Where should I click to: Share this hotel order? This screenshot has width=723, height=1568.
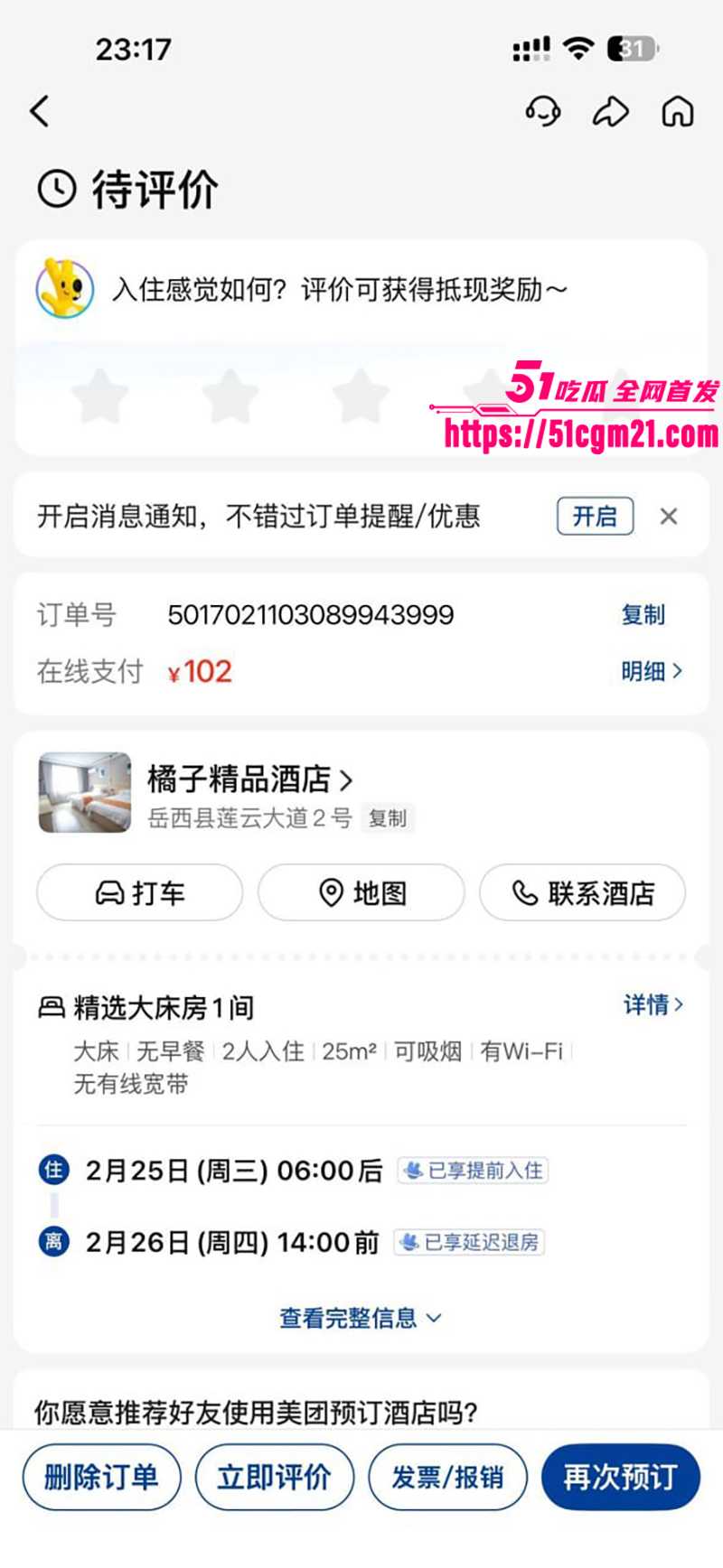[x=610, y=111]
